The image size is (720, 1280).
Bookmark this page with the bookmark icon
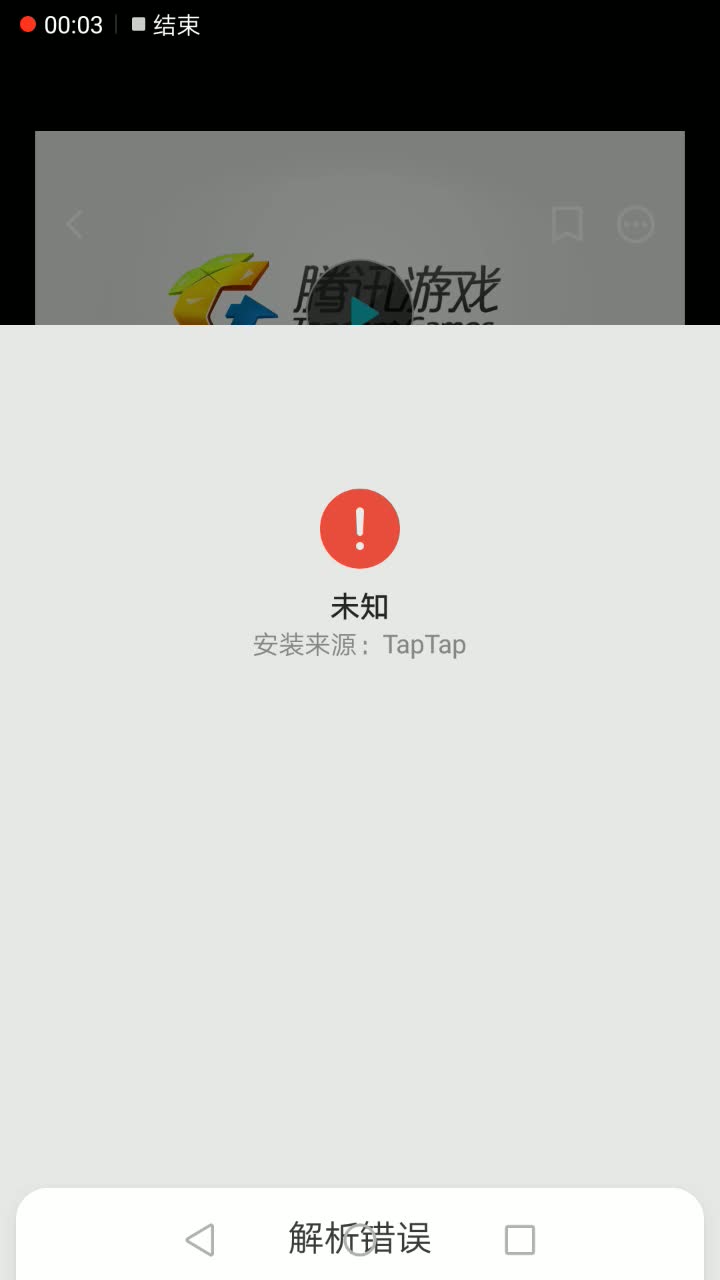pyautogui.click(x=567, y=224)
